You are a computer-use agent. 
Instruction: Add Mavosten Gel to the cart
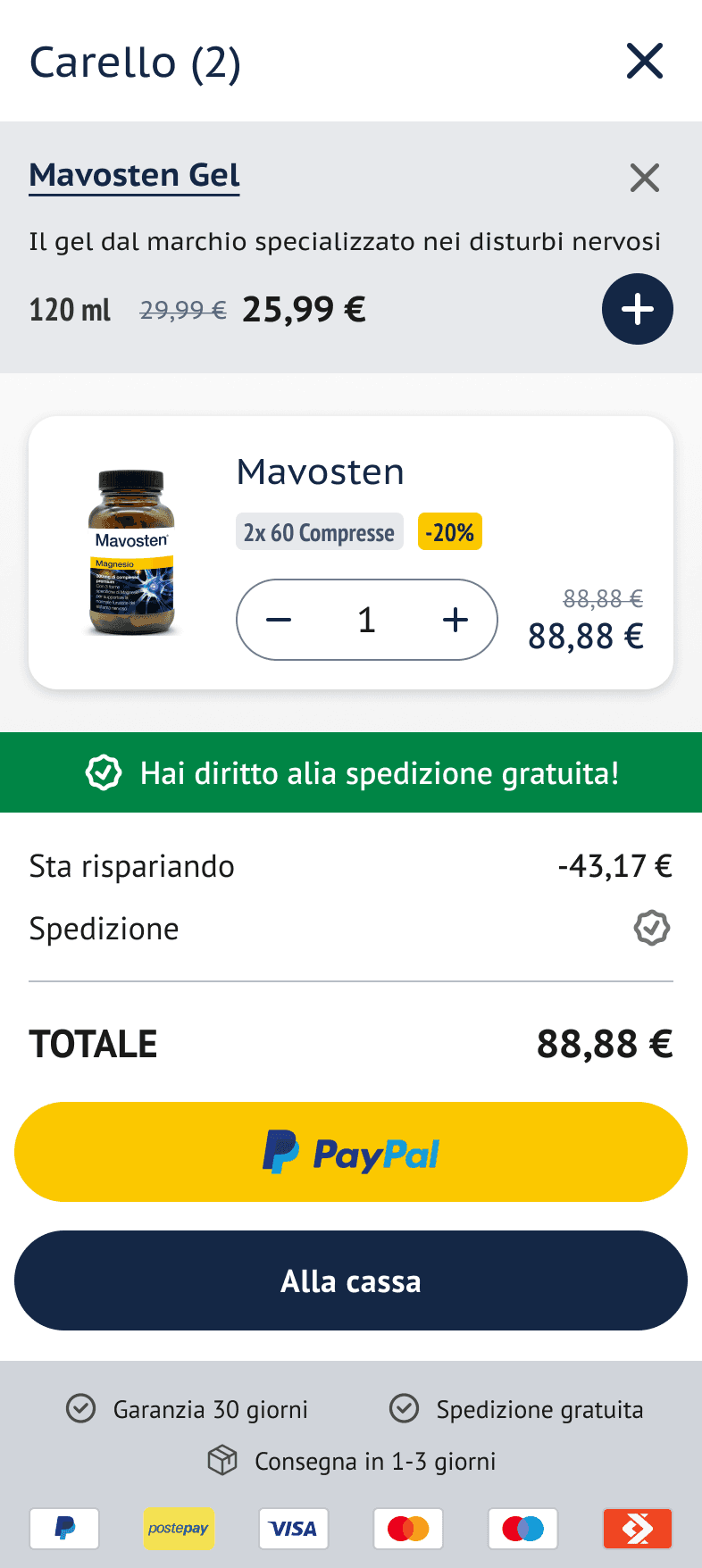point(637,309)
